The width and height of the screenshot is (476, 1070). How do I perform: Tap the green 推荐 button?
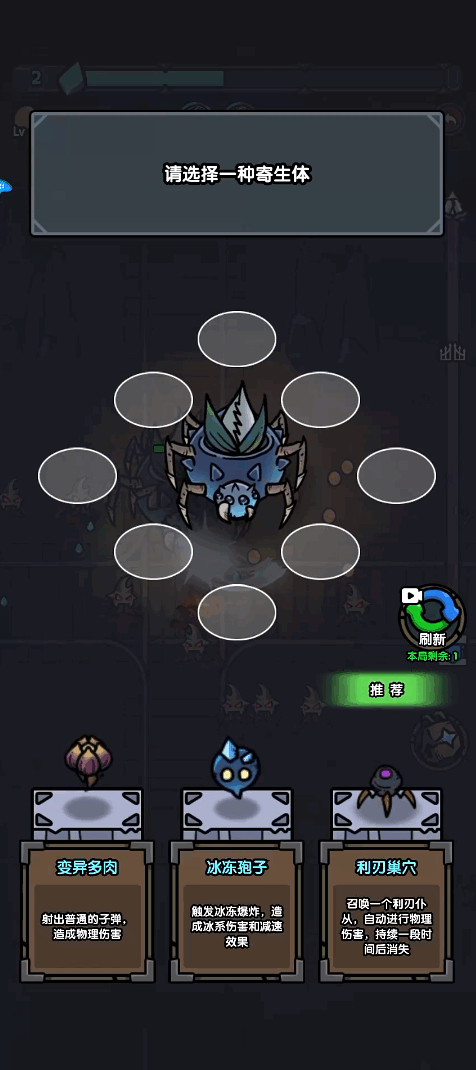387,690
